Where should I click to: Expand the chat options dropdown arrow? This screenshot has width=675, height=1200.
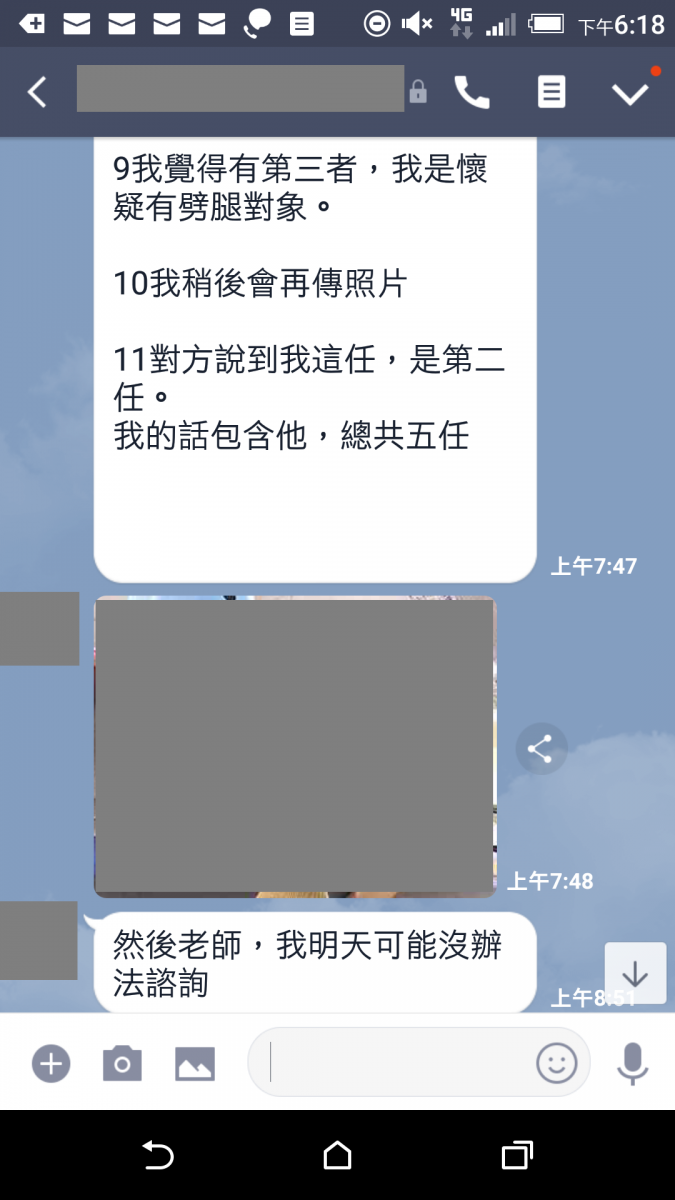(x=630, y=93)
